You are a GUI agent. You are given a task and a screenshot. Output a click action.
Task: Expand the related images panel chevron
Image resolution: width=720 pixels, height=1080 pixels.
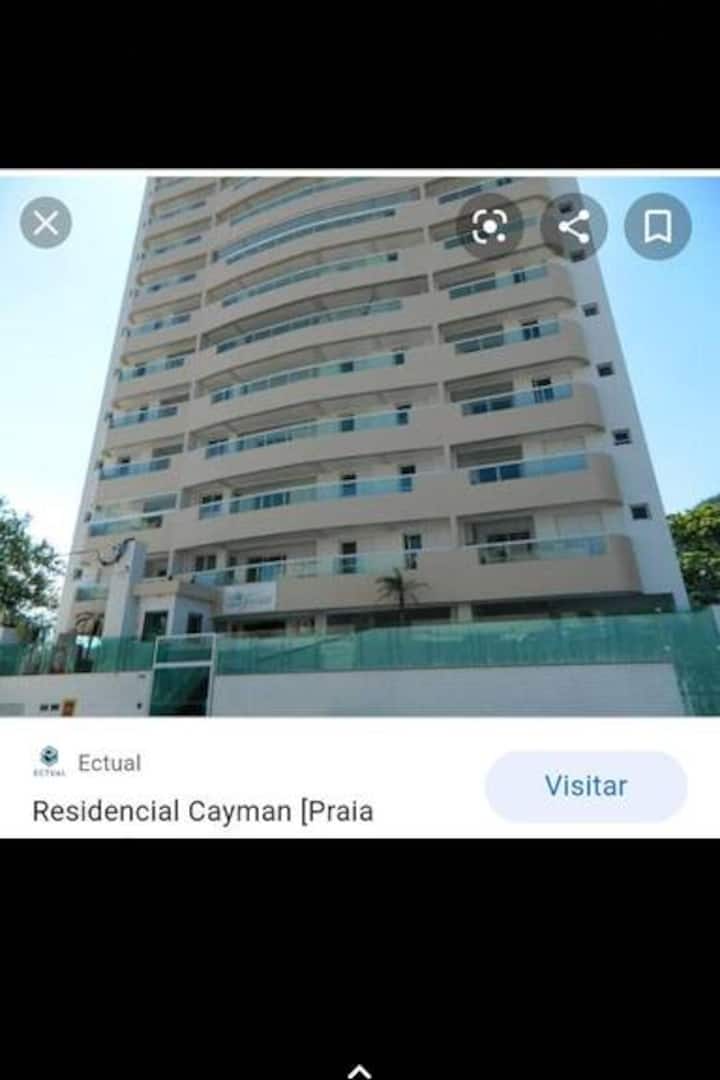(359, 1070)
